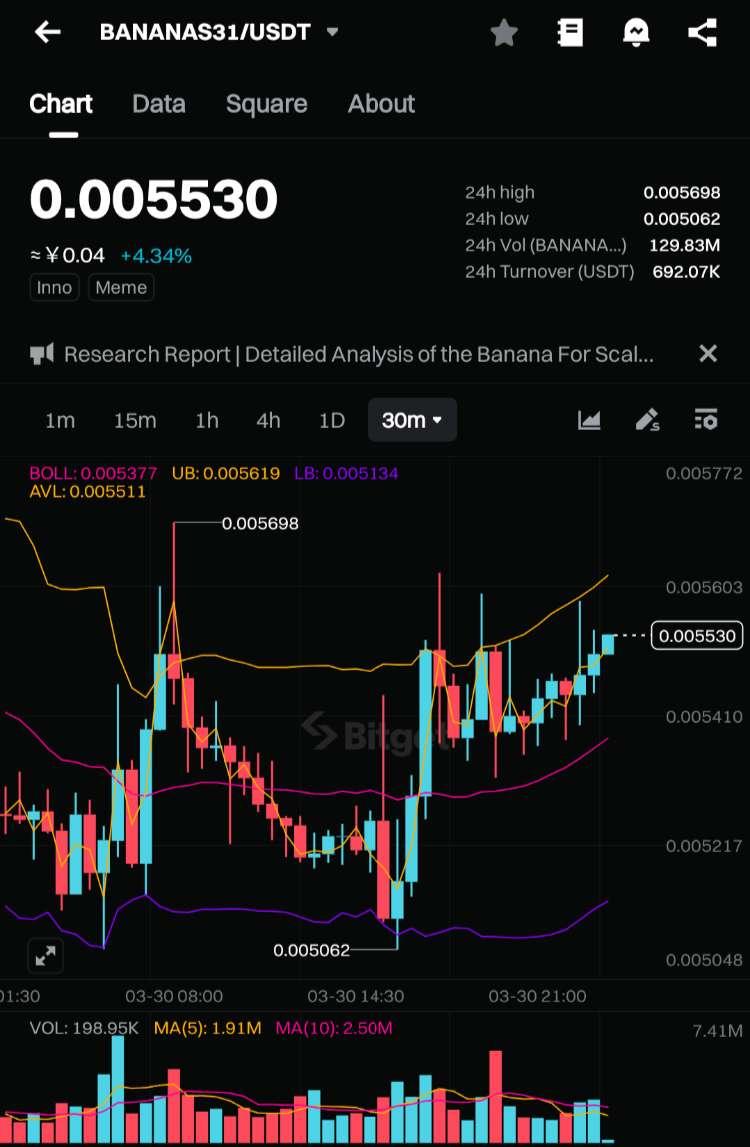Open the chart drawing tools

click(647, 420)
